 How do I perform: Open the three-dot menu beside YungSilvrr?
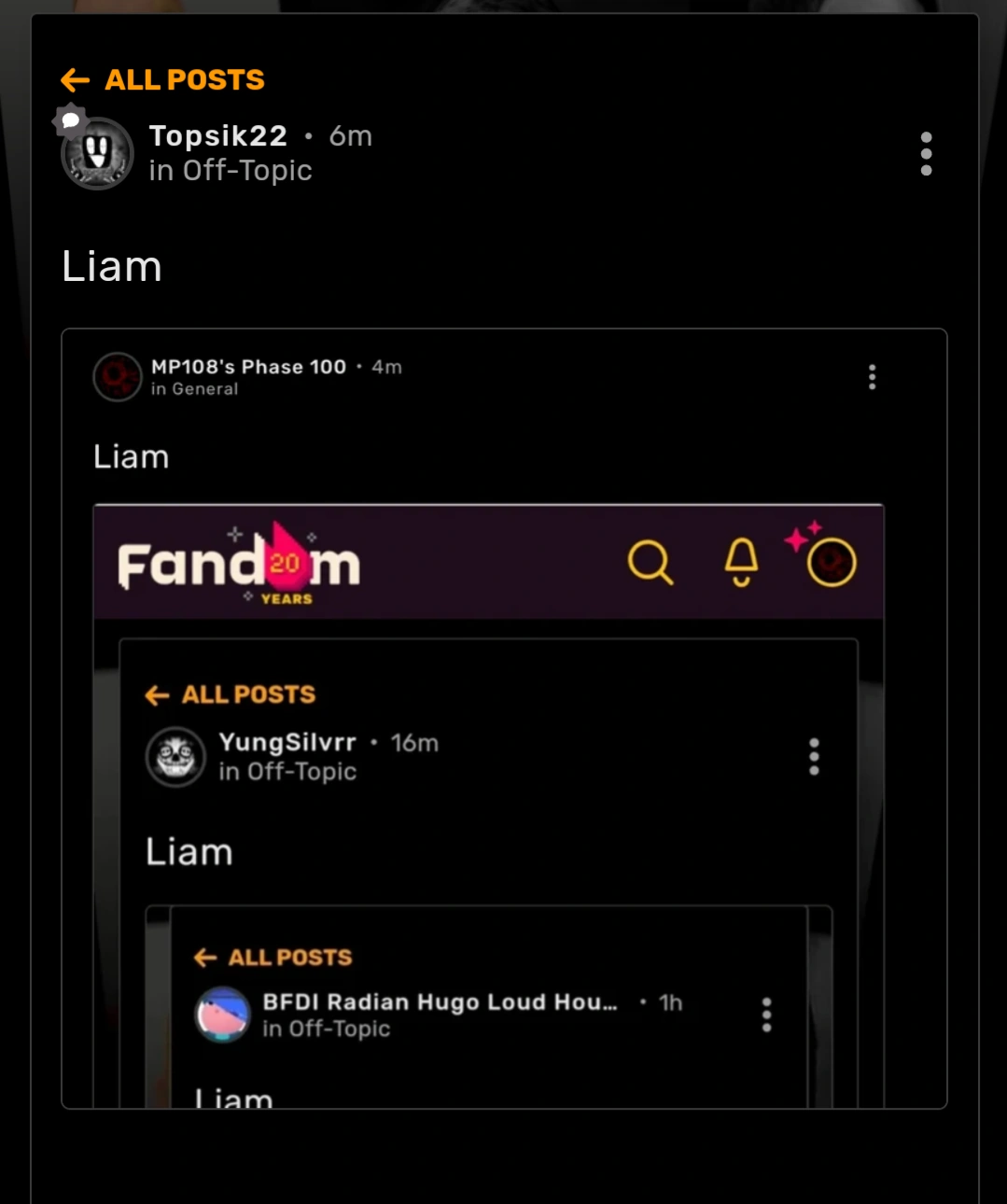click(x=813, y=758)
